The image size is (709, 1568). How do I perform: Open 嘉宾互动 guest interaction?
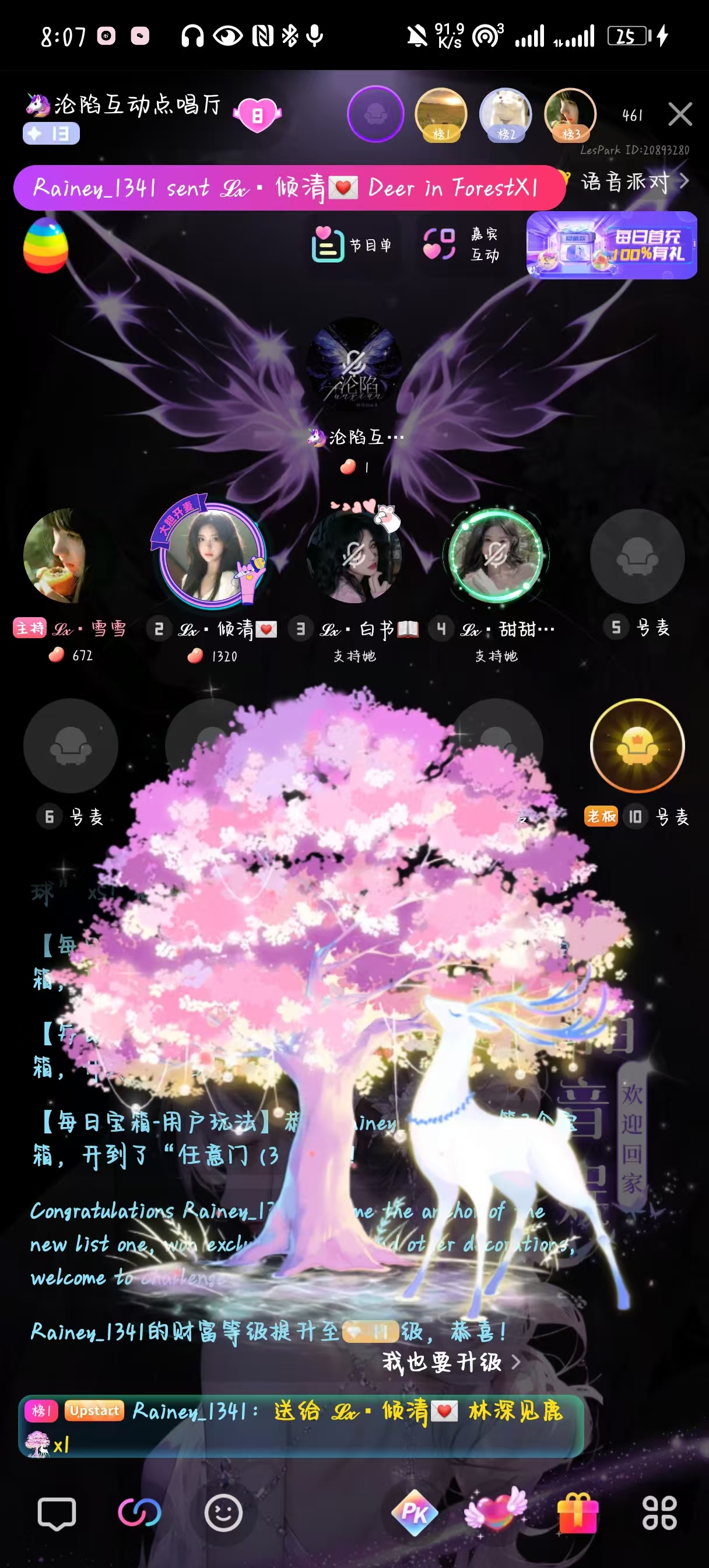click(461, 244)
